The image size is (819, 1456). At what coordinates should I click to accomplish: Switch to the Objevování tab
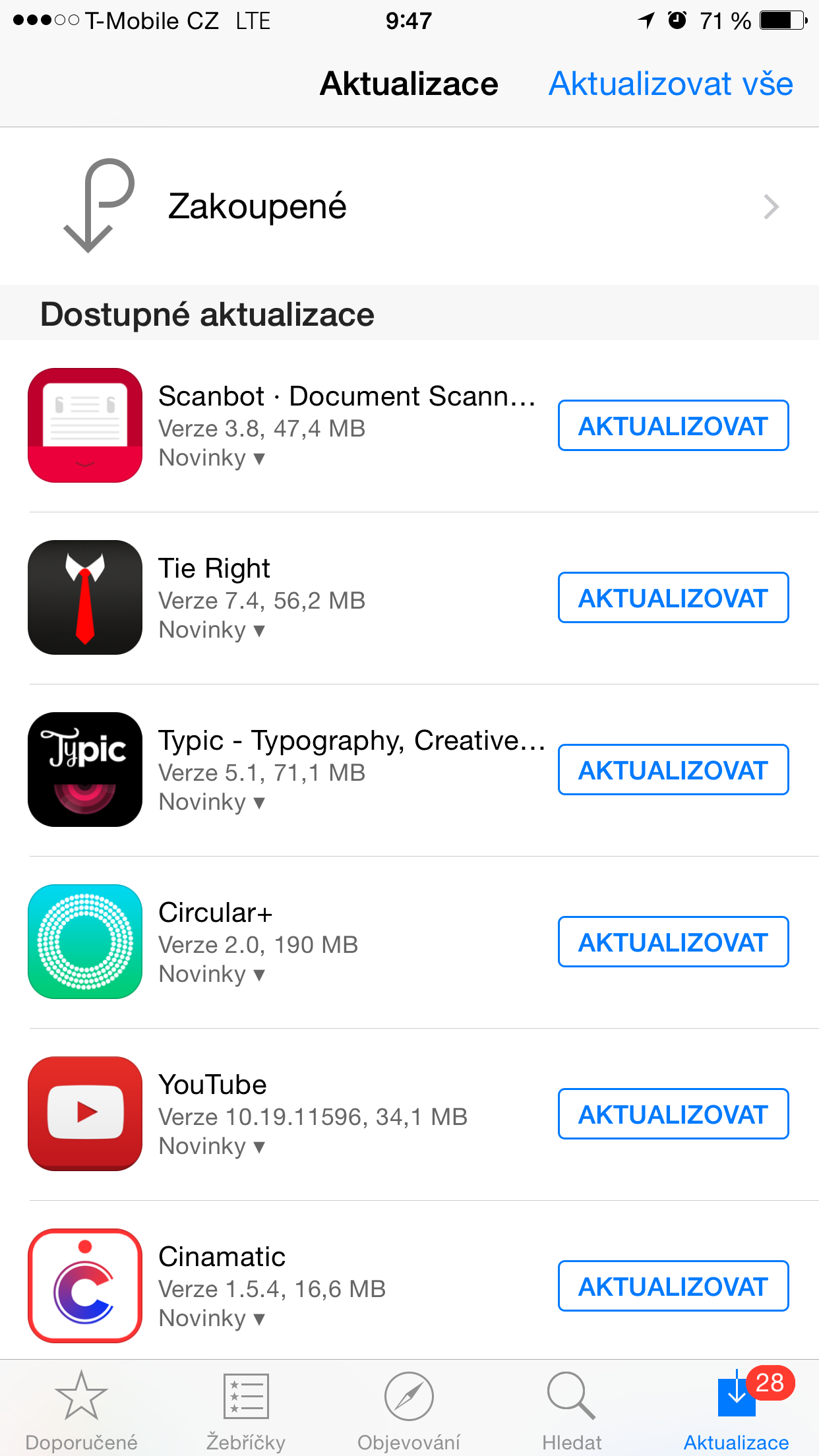(409, 1409)
